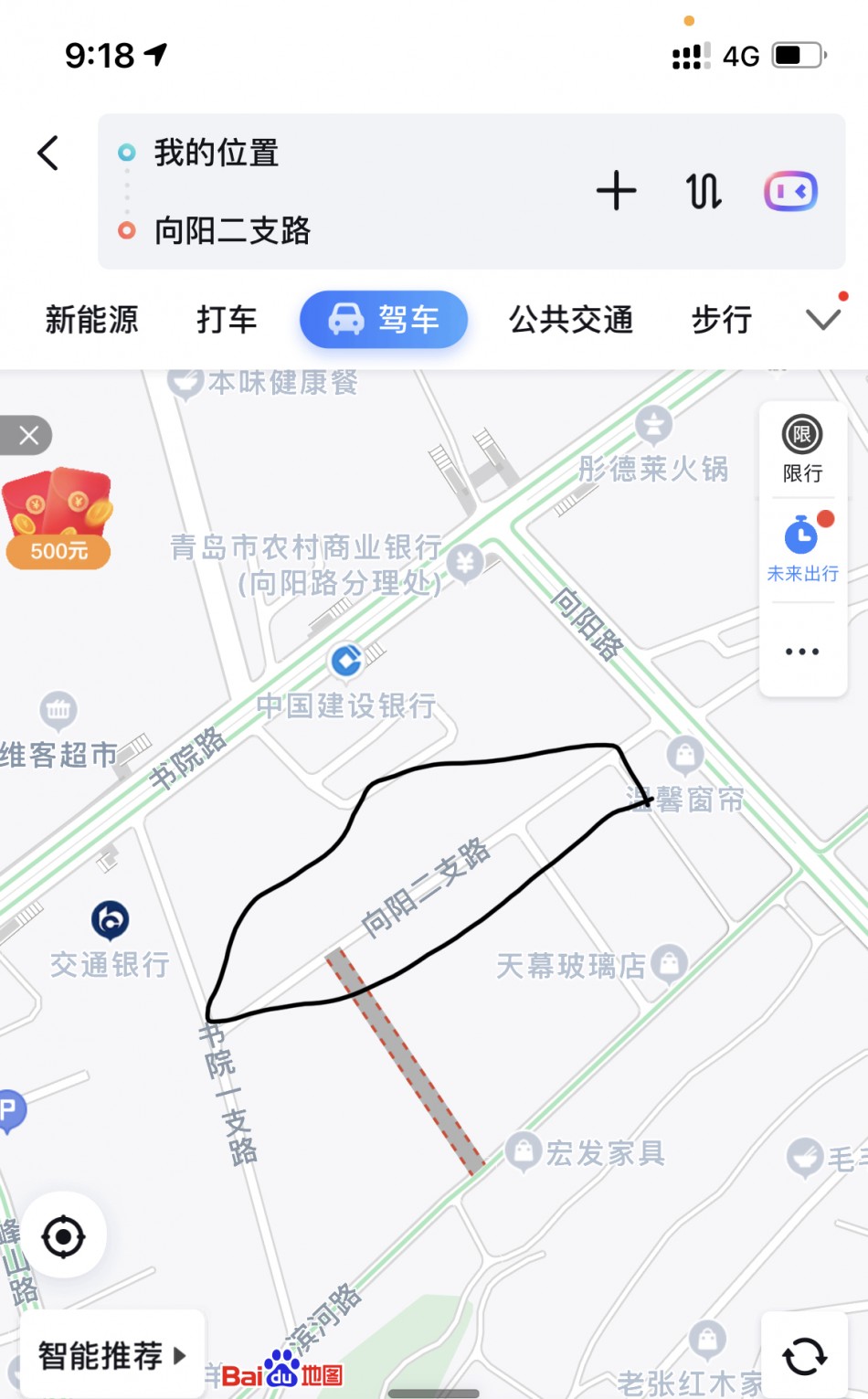Add a waypoint with the plus icon
Image resolution: width=868 pixels, height=1399 pixels.
tap(616, 191)
